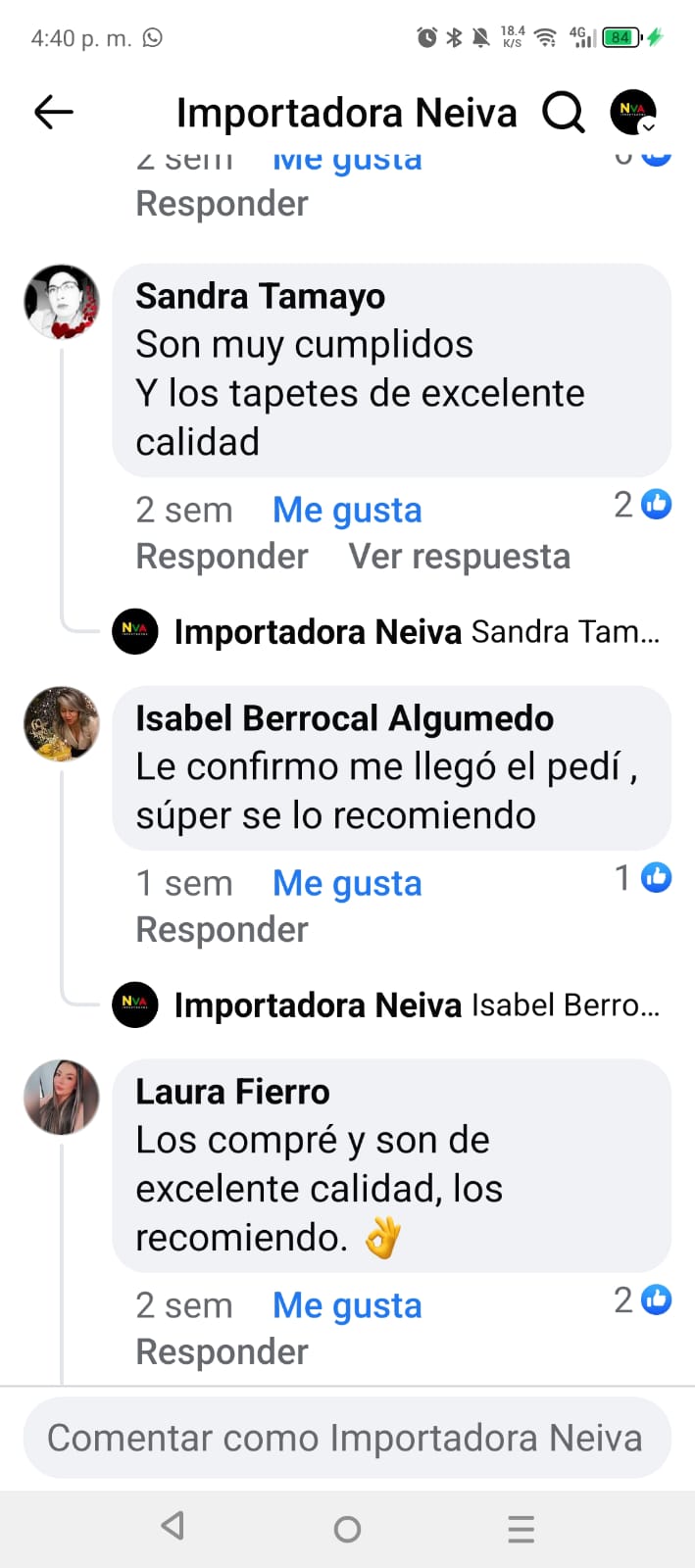Tap the Comentar como Importadora Neiva field
Screen dimensions: 695x1568
point(347,1439)
